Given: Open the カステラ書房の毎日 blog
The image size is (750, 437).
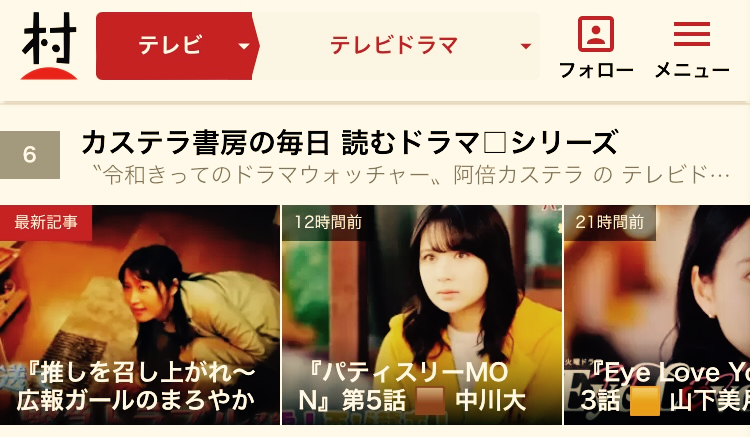Looking at the screenshot, I should tap(349, 142).
